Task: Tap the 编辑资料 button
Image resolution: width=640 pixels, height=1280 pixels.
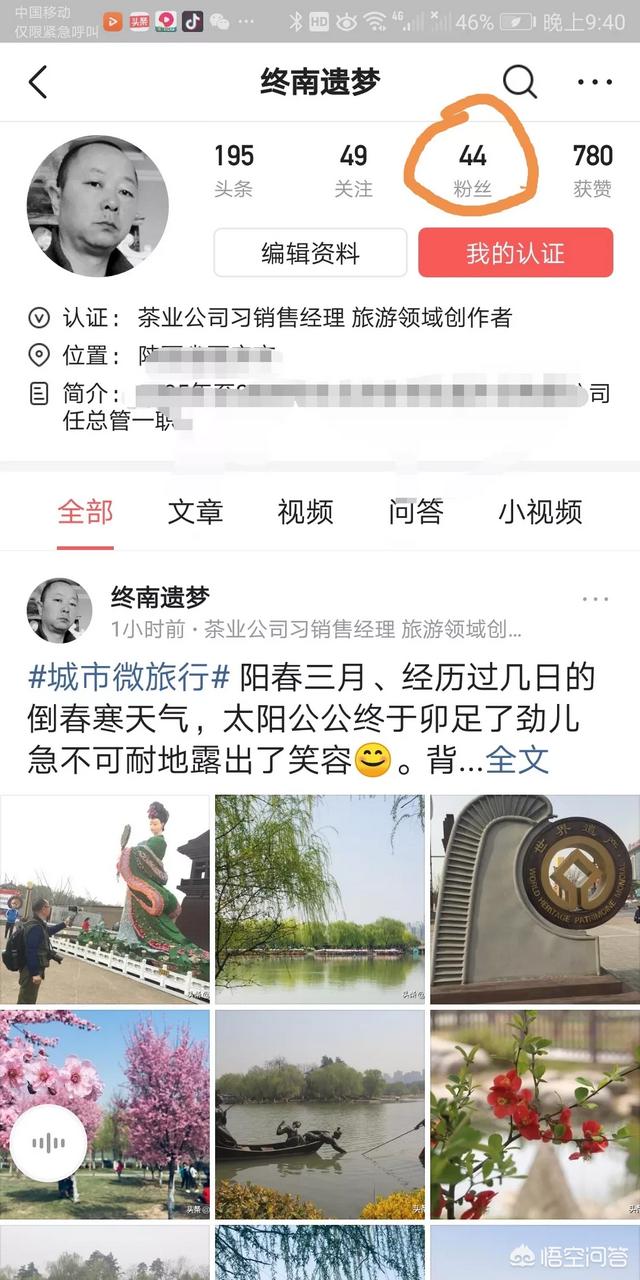Action: pos(310,253)
